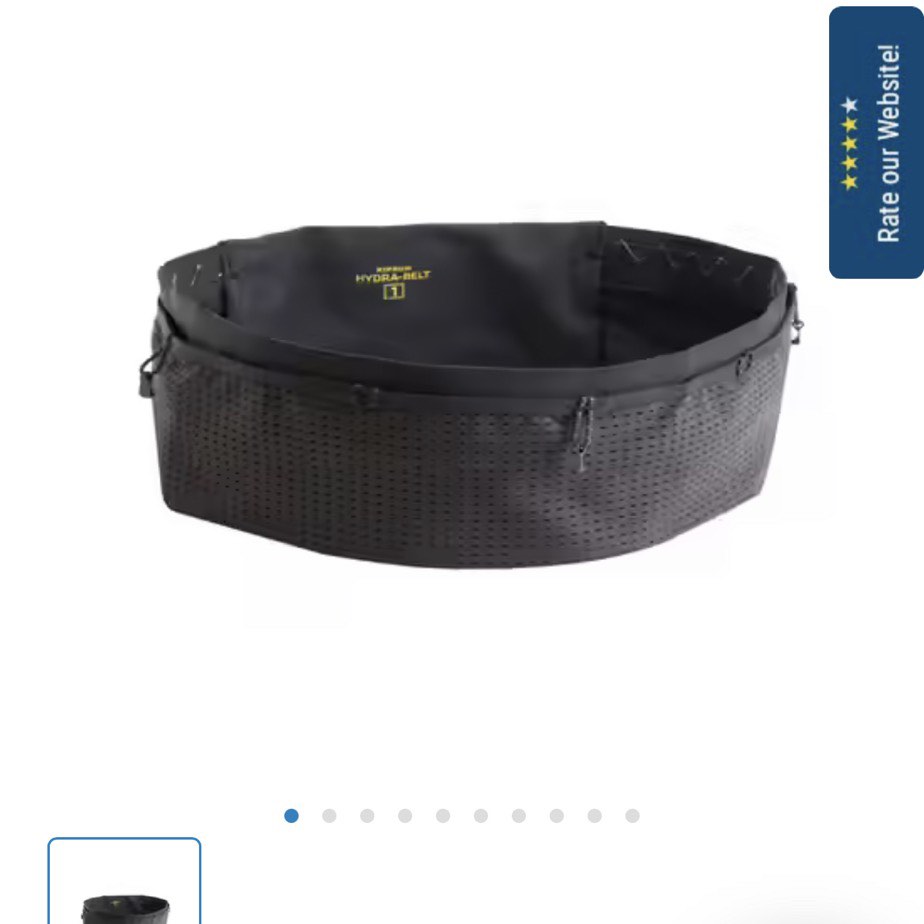
Task: Jump to the last image via page dot
Action: [632, 816]
